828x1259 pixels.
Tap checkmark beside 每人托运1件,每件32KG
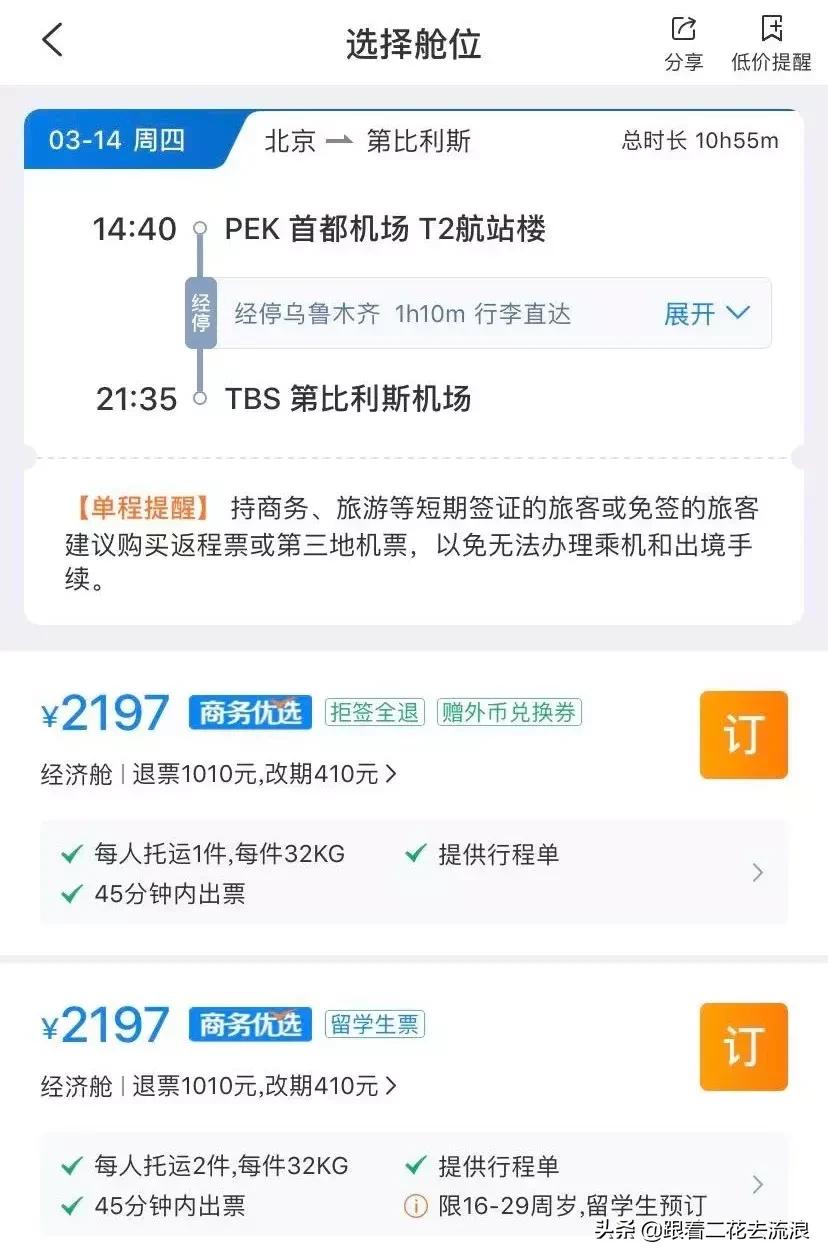[x=70, y=855]
